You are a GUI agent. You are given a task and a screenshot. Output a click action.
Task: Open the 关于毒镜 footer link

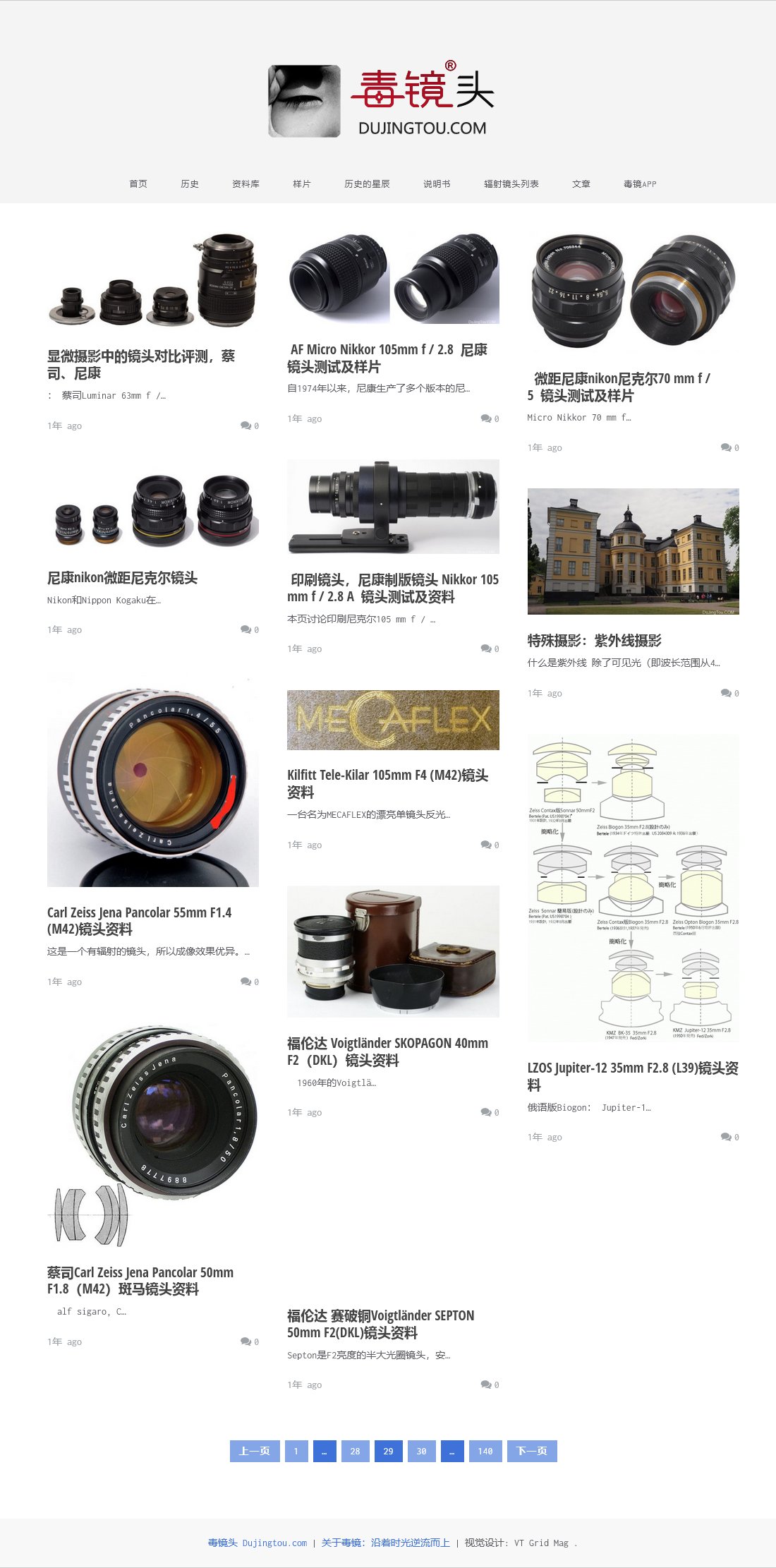click(386, 1543)
